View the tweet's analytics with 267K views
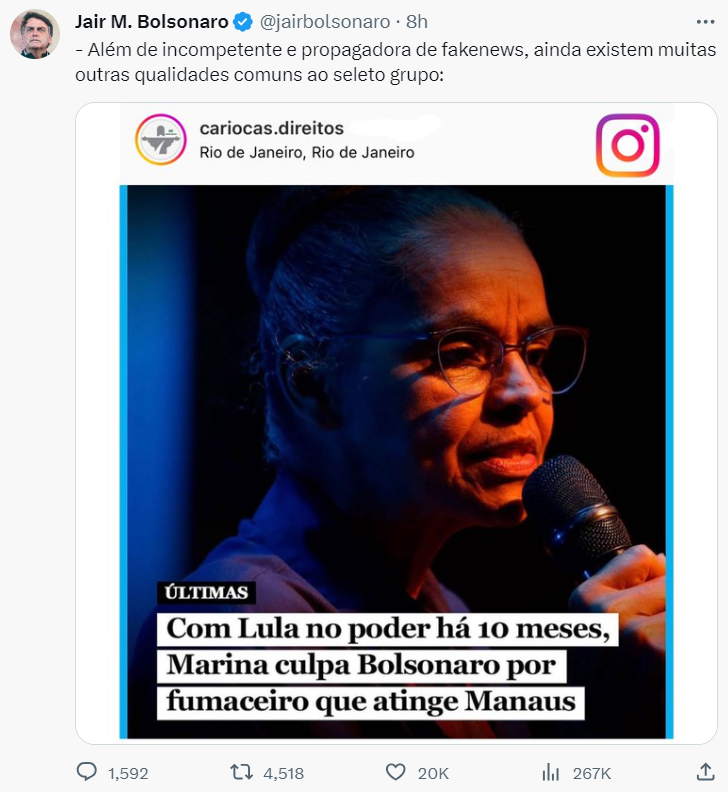Viewport: 728px width, 792px height. coord(550,772)
